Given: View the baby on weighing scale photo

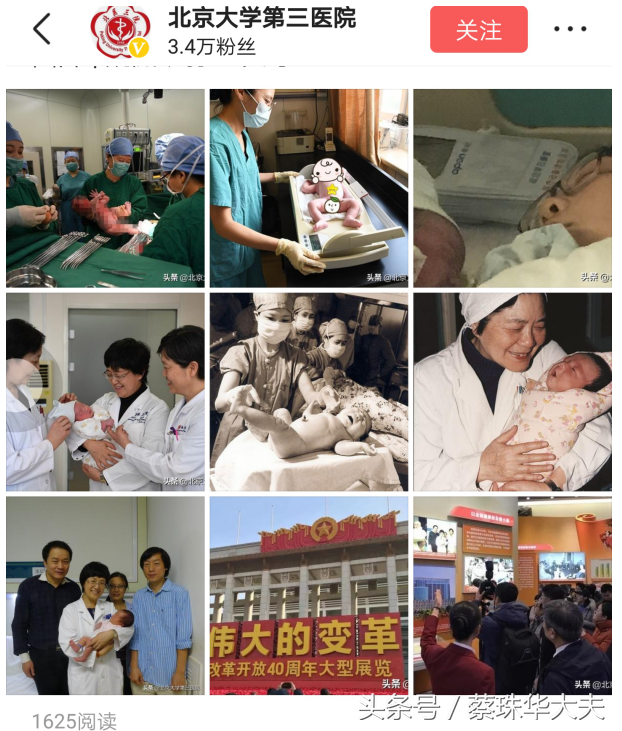Looking at the screenshot, I should click(x=308, y=188).
